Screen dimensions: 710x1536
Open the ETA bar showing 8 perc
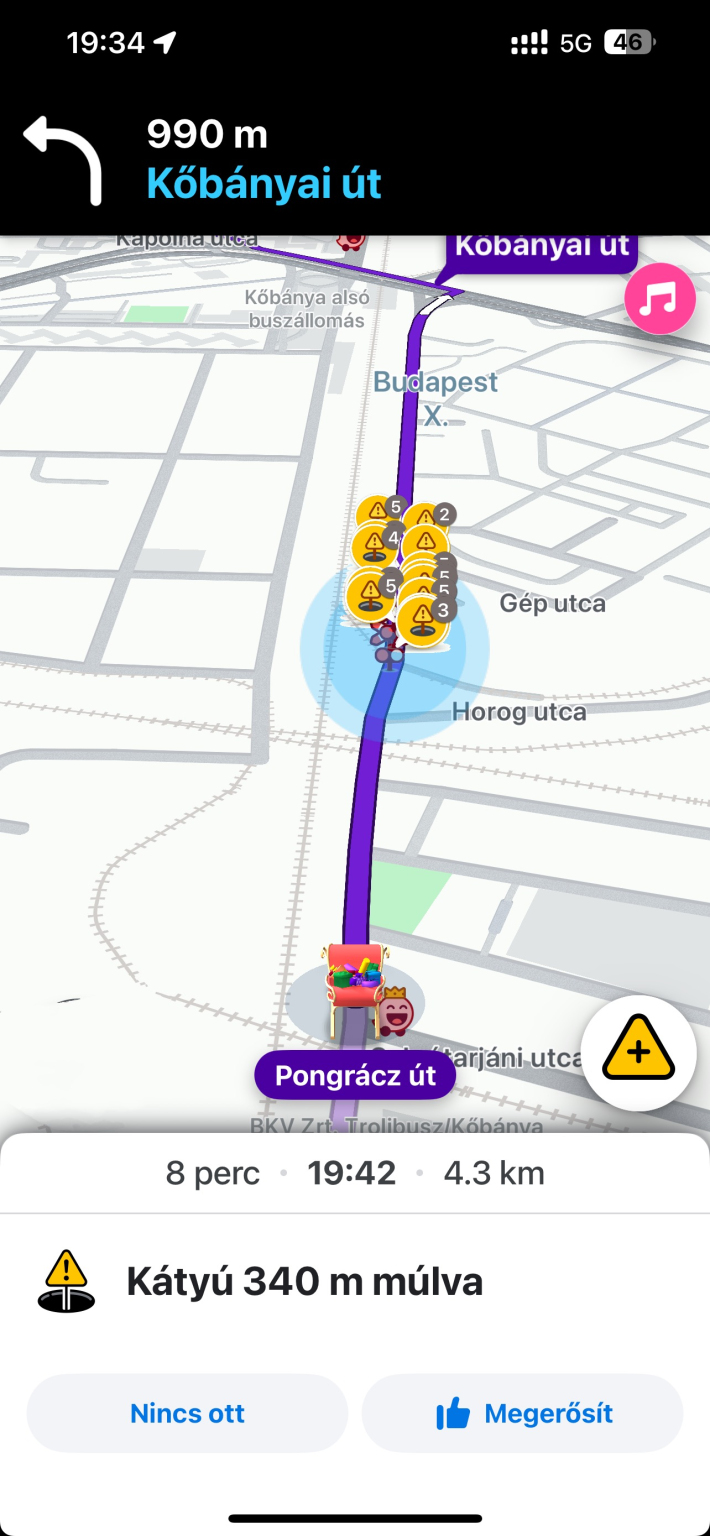click(355, 1172)
